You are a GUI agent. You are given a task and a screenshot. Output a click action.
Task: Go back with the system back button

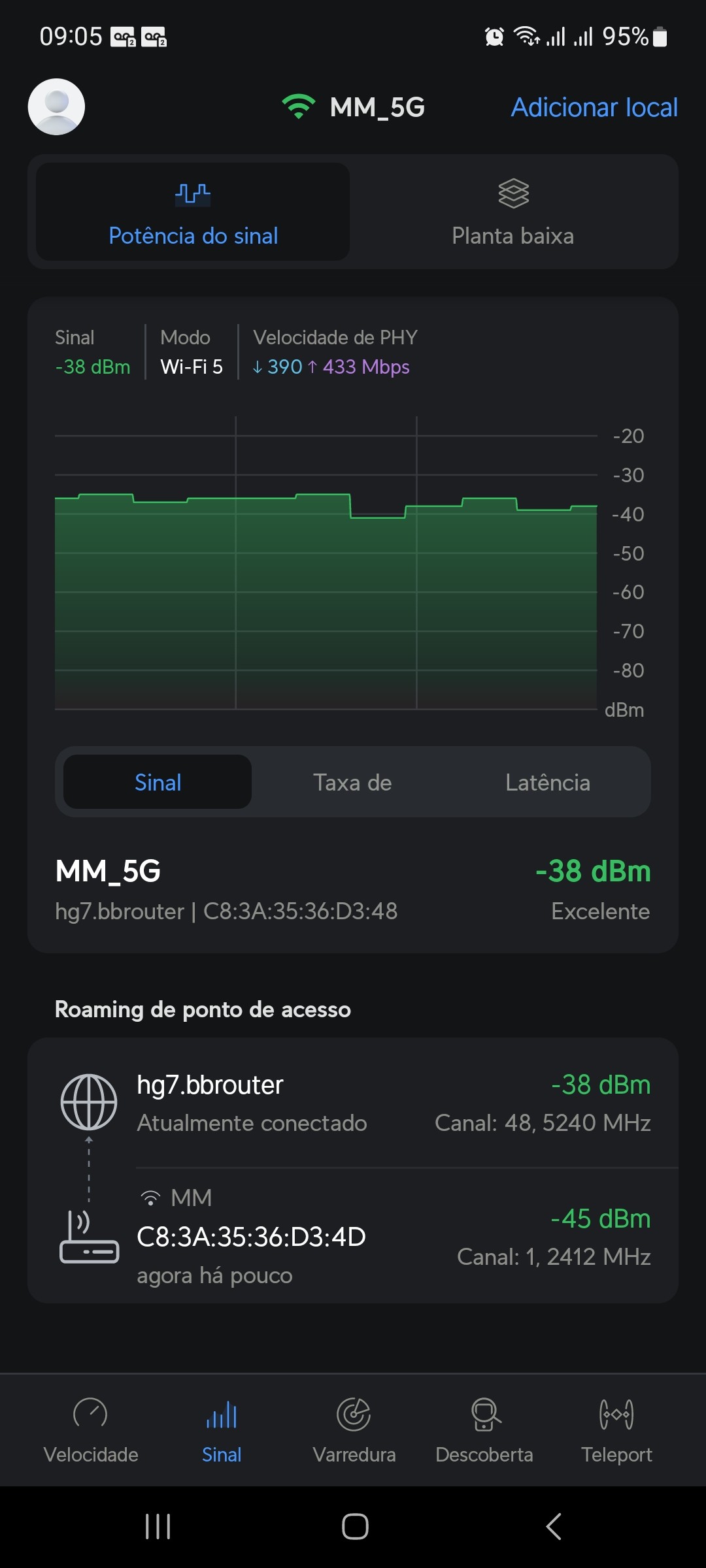coord(553,1527)
